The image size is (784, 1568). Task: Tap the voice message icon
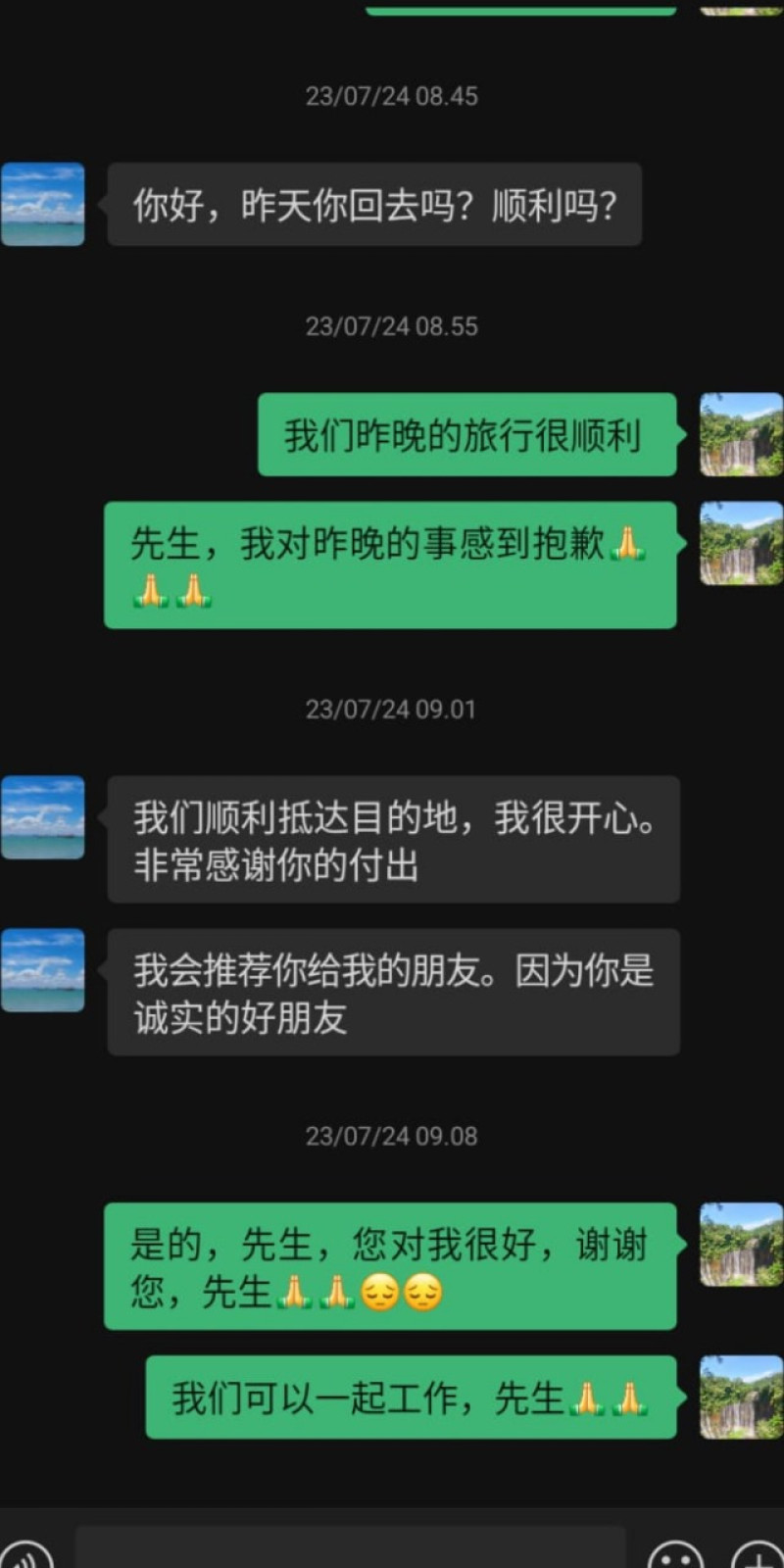tap(25, 1555)
